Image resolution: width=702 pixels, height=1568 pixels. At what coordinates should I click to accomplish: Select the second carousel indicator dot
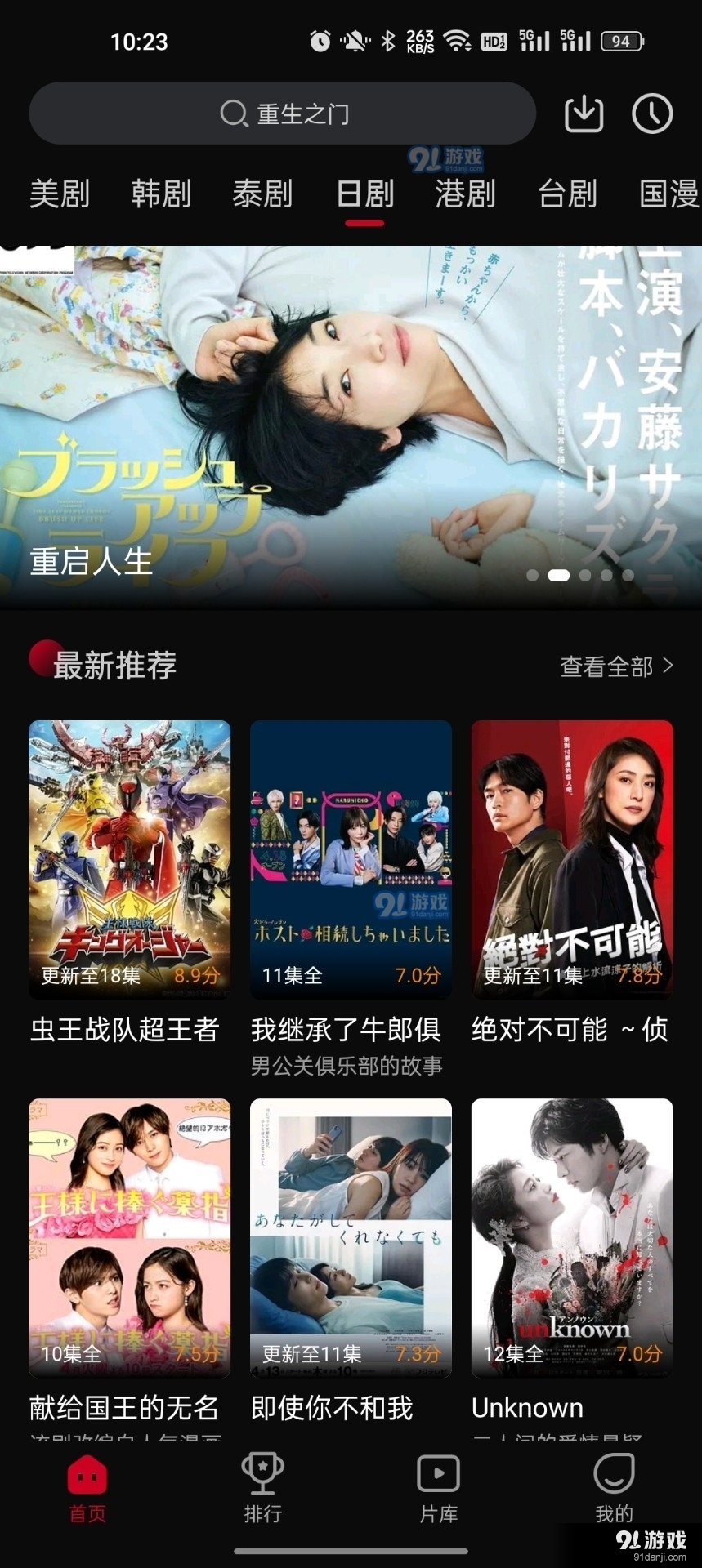tap(559, 576)
